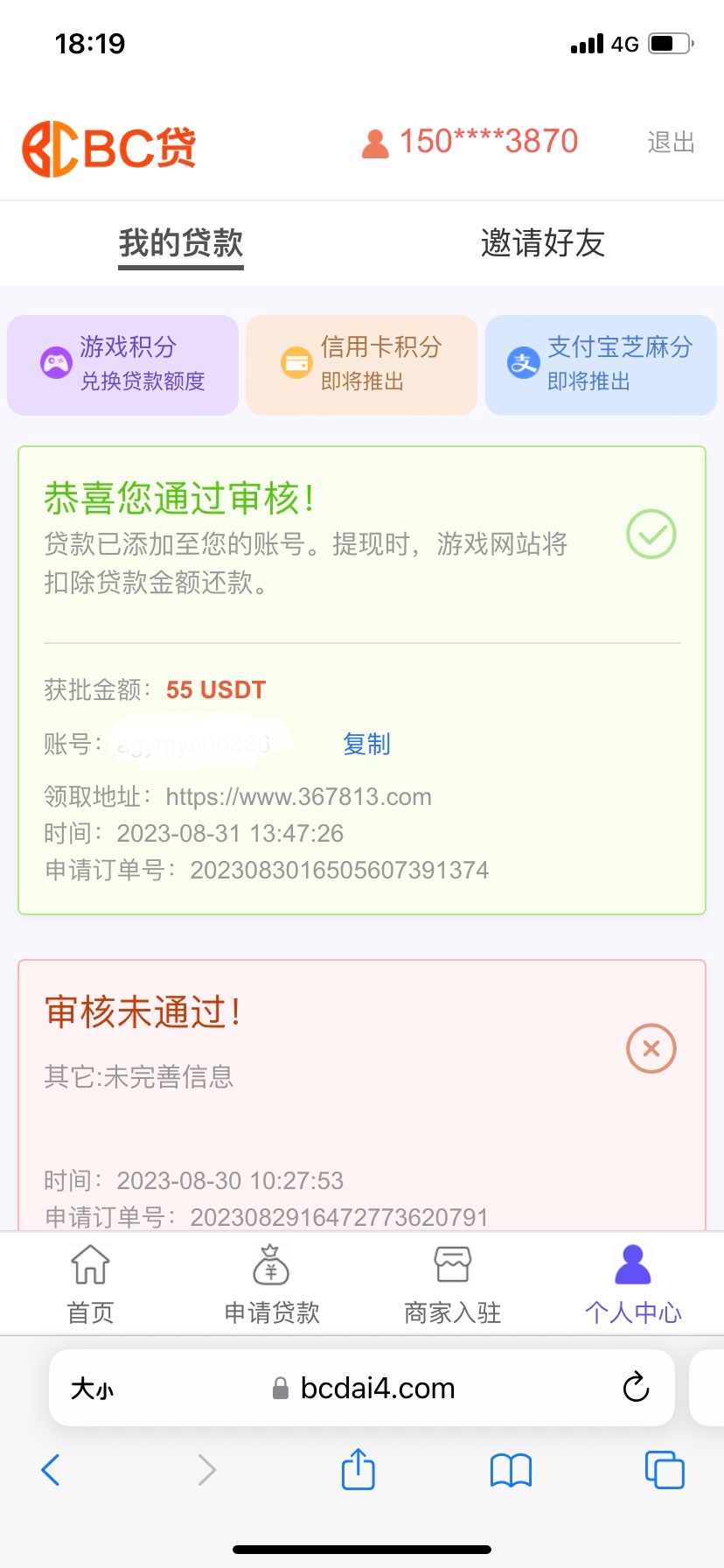The image size is (724, 1568).
Task: Go back in Safari
Action: (51, 1470)
